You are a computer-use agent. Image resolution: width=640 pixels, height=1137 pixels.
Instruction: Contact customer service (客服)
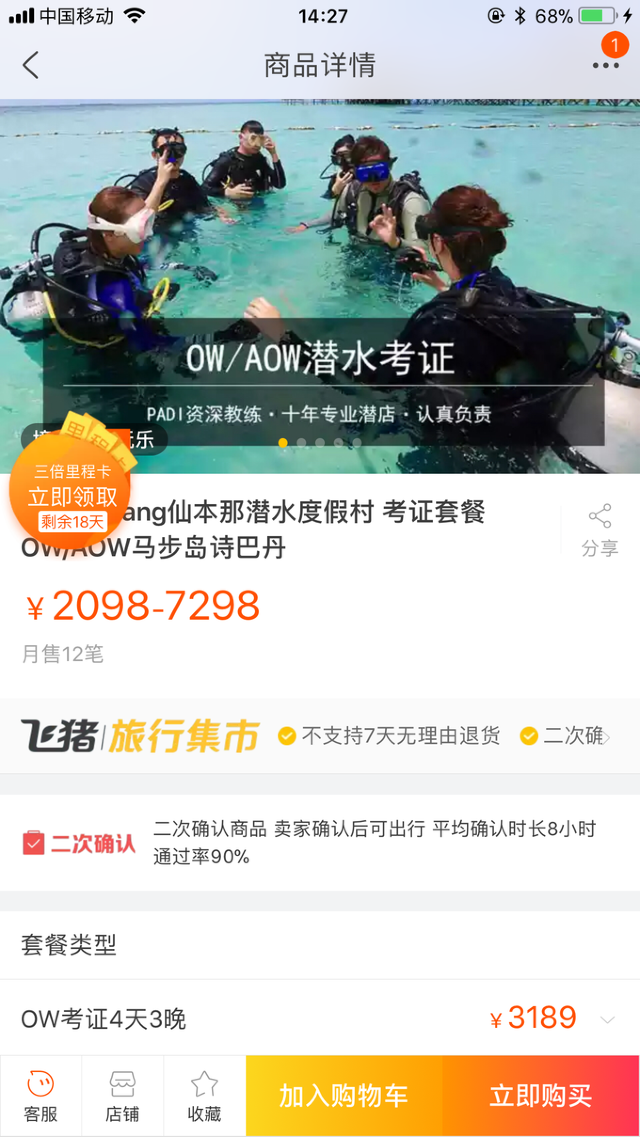tap(40, 1096)
